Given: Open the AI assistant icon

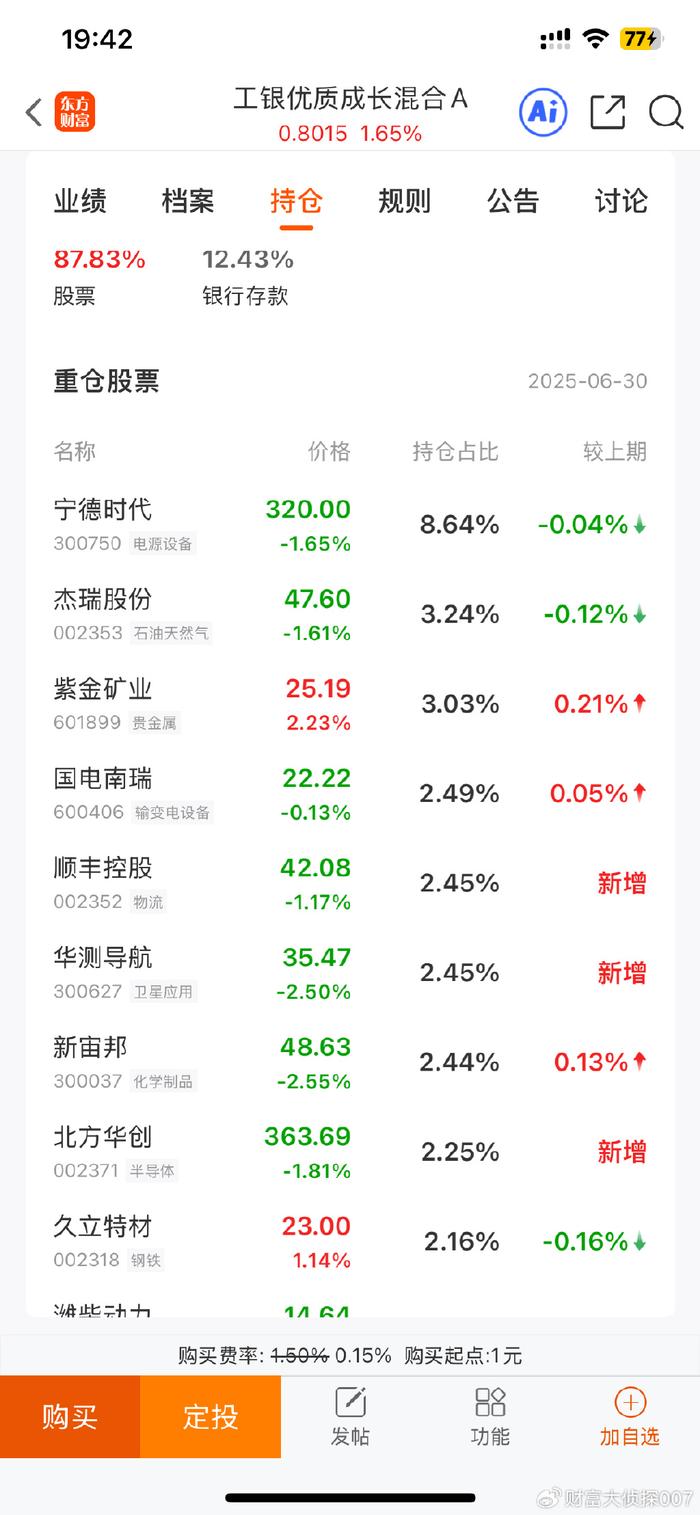Looking at the screenshot, I should click(x=543, y=112).
